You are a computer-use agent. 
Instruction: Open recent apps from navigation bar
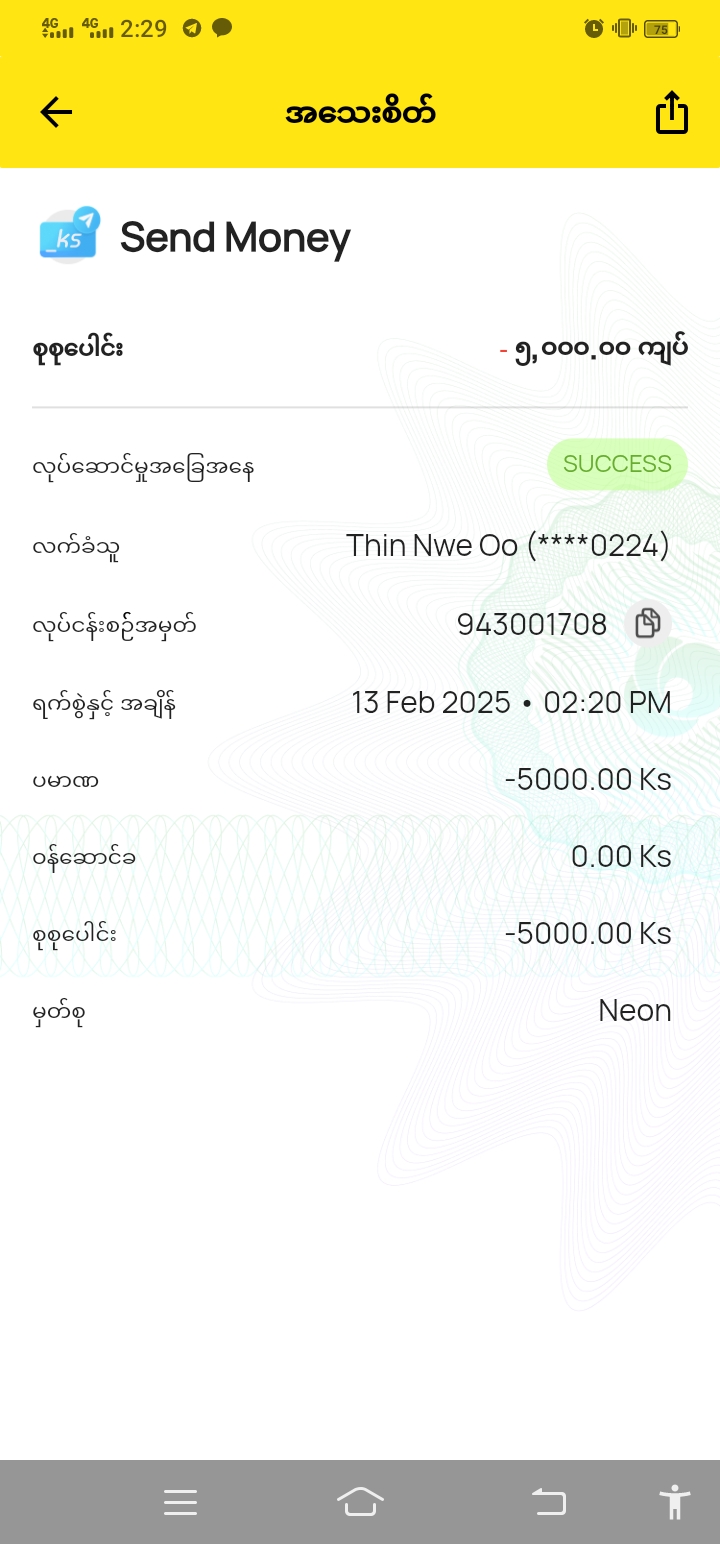tap(180, 1502)
